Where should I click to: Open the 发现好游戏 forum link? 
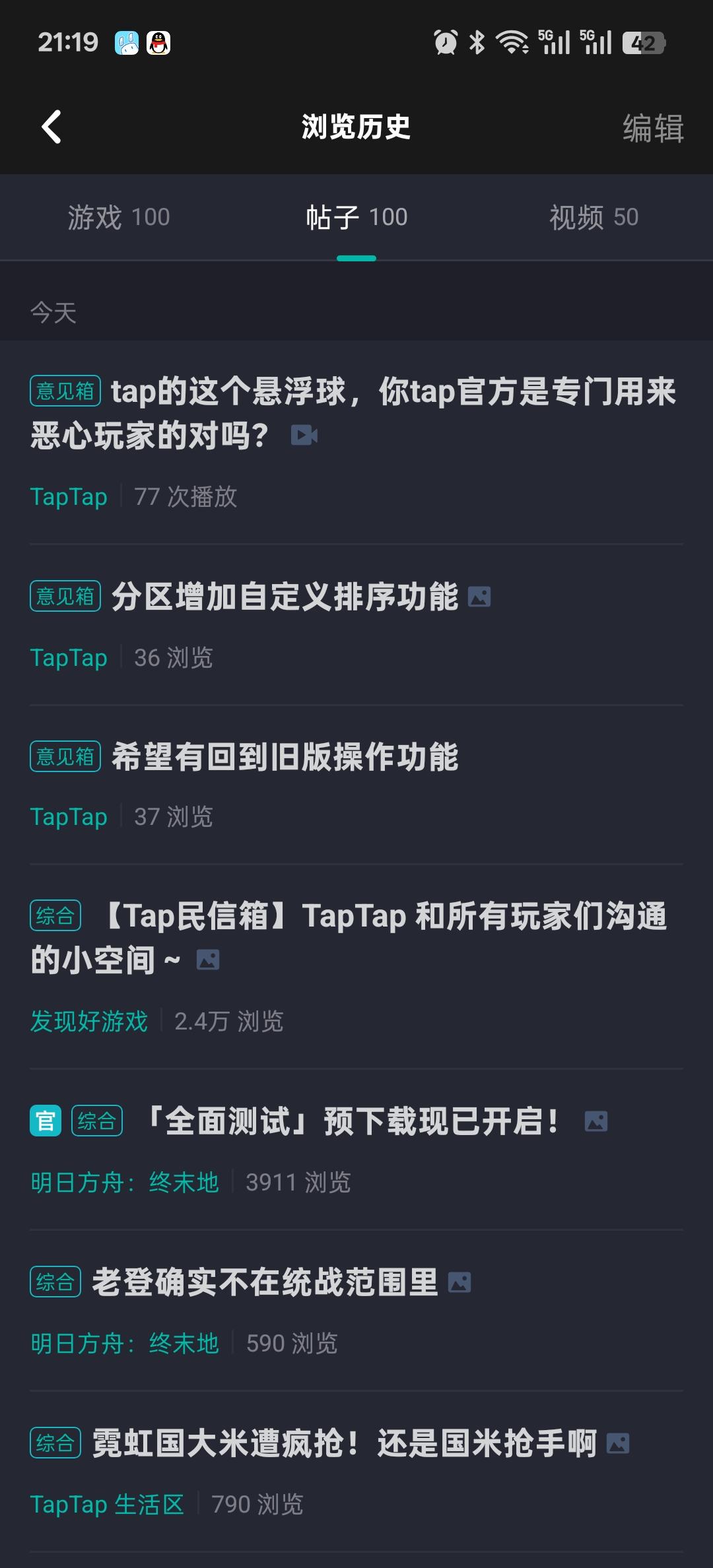pyautogui.click(x=89, y=1021)
